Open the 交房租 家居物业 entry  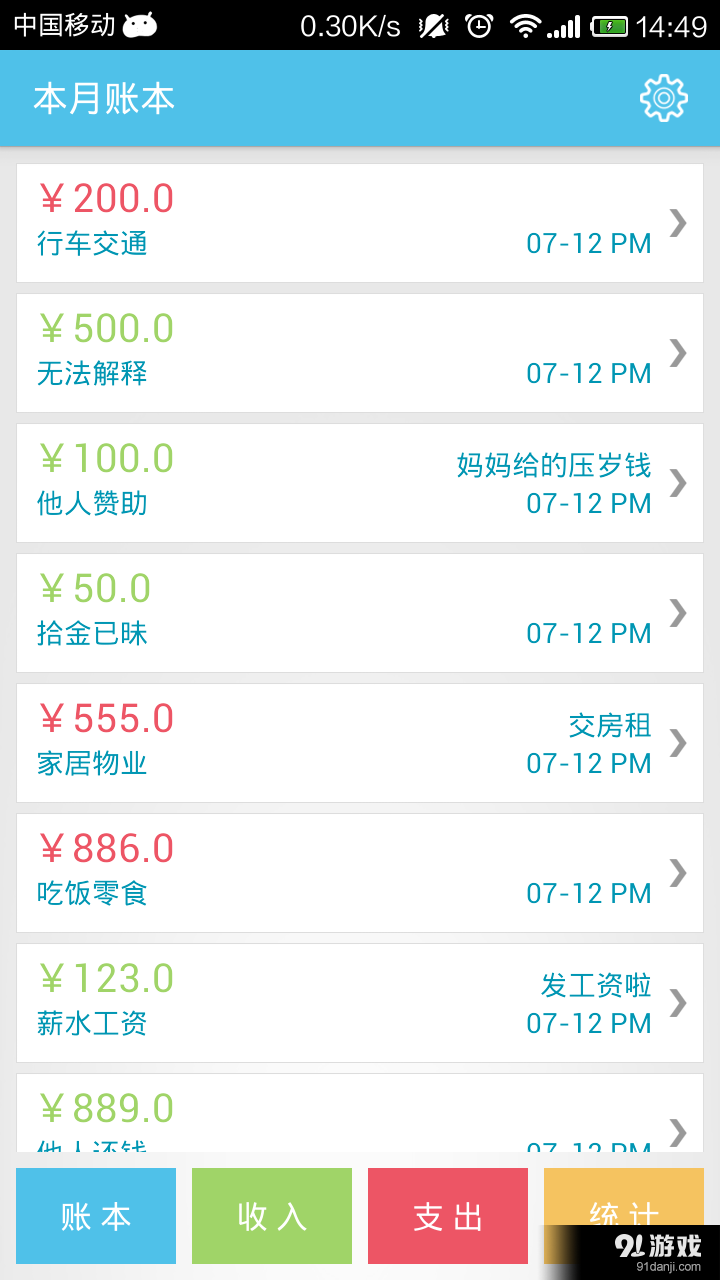pyautogui.click(x=360, y=742)
